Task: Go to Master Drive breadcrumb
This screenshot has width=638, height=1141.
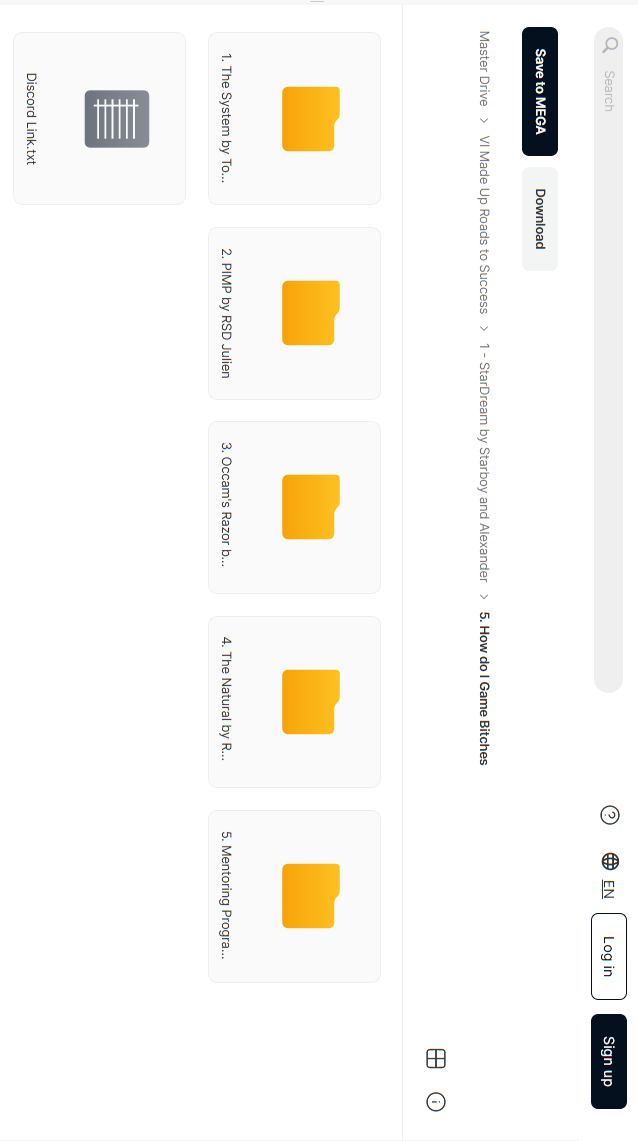Action: coord(483,68)
